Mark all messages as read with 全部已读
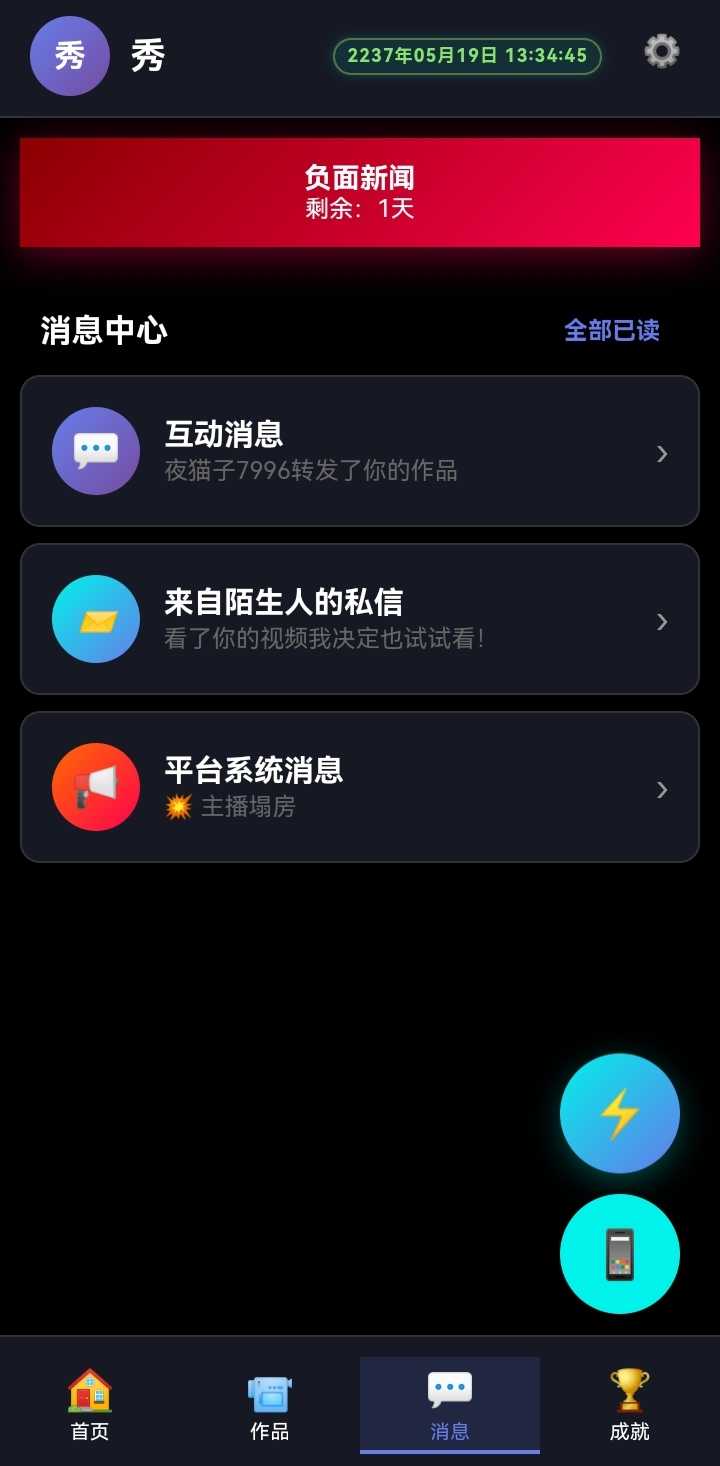The height and width of the screenshot is (1466, 720). point(611,331)
